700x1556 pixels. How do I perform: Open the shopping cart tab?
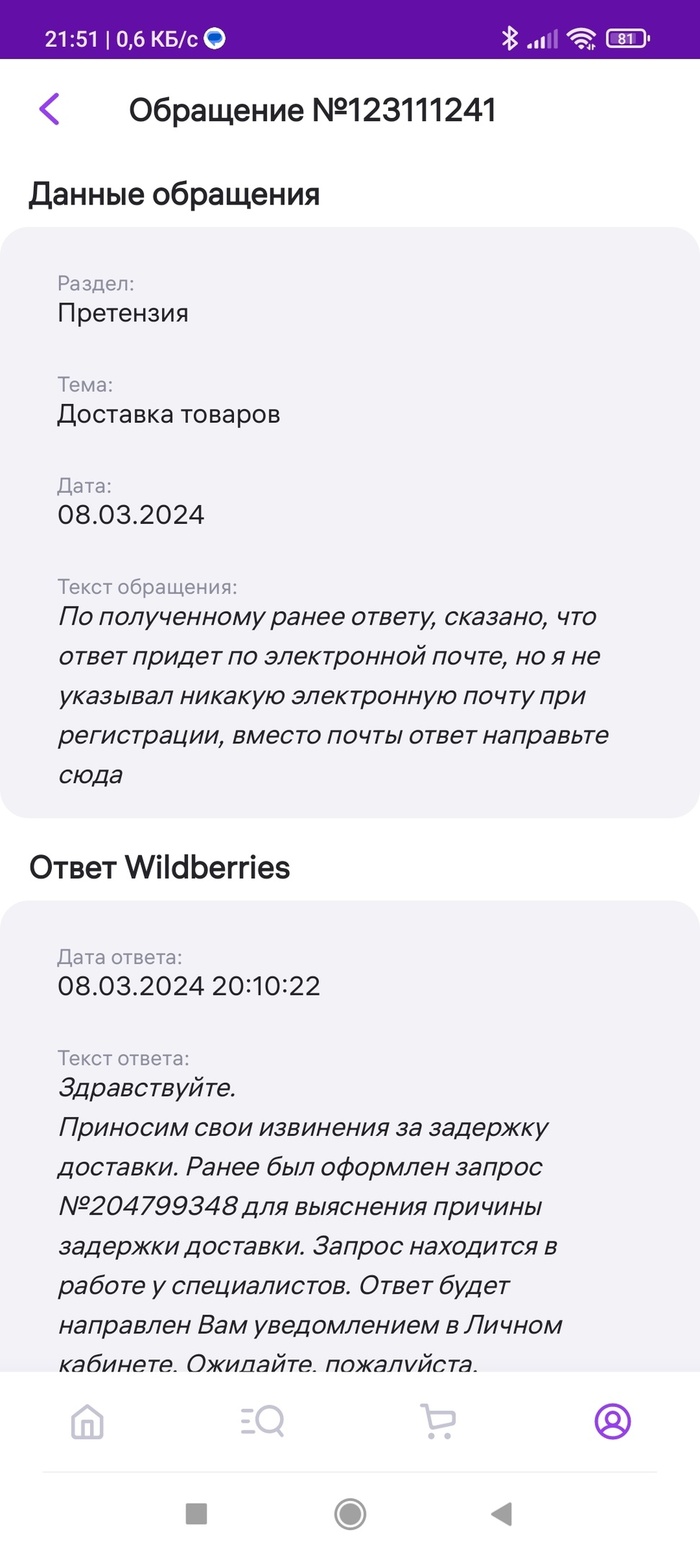click(437, 1421)
